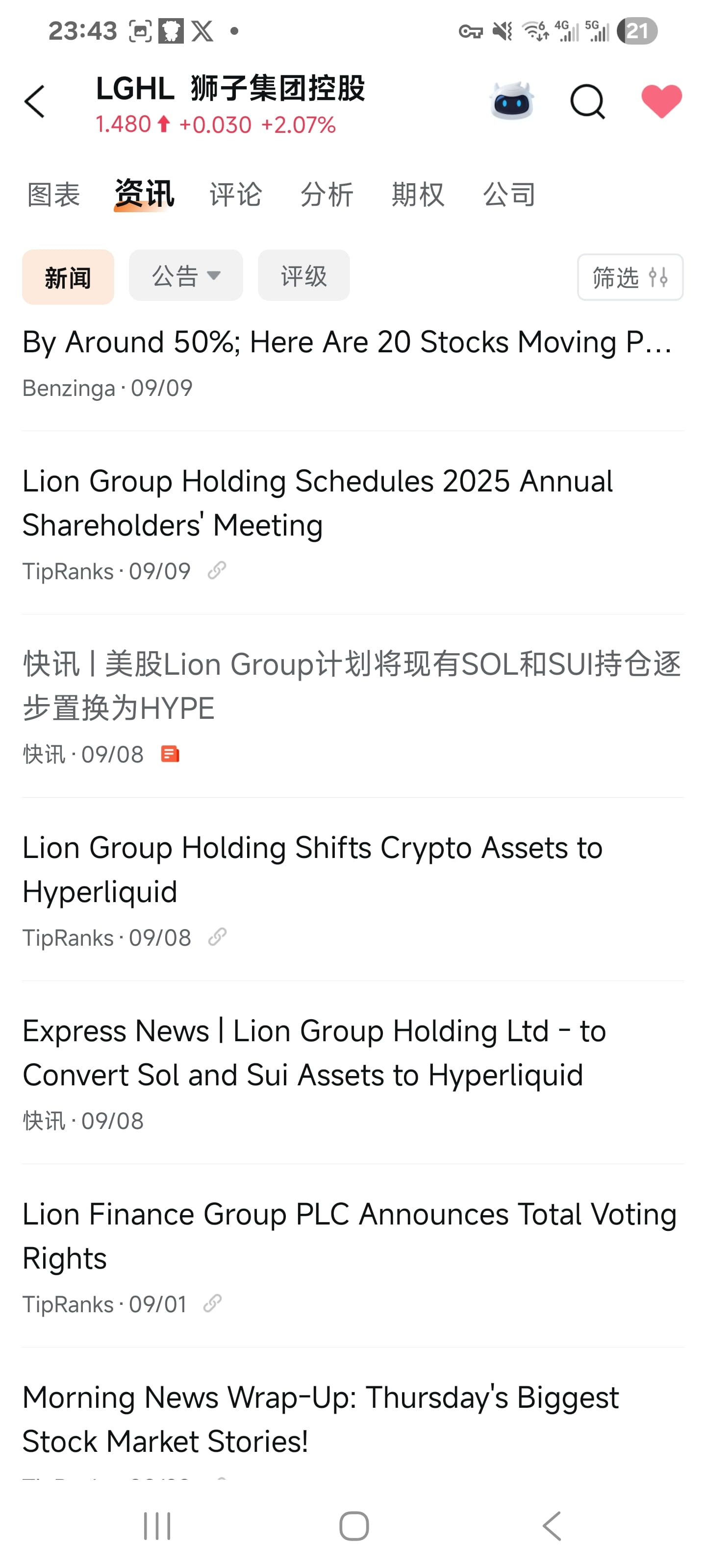The width and height of the screenshot is (706, 1568).
Task: Select the 期权 tab
Action: tap(418, 195)
